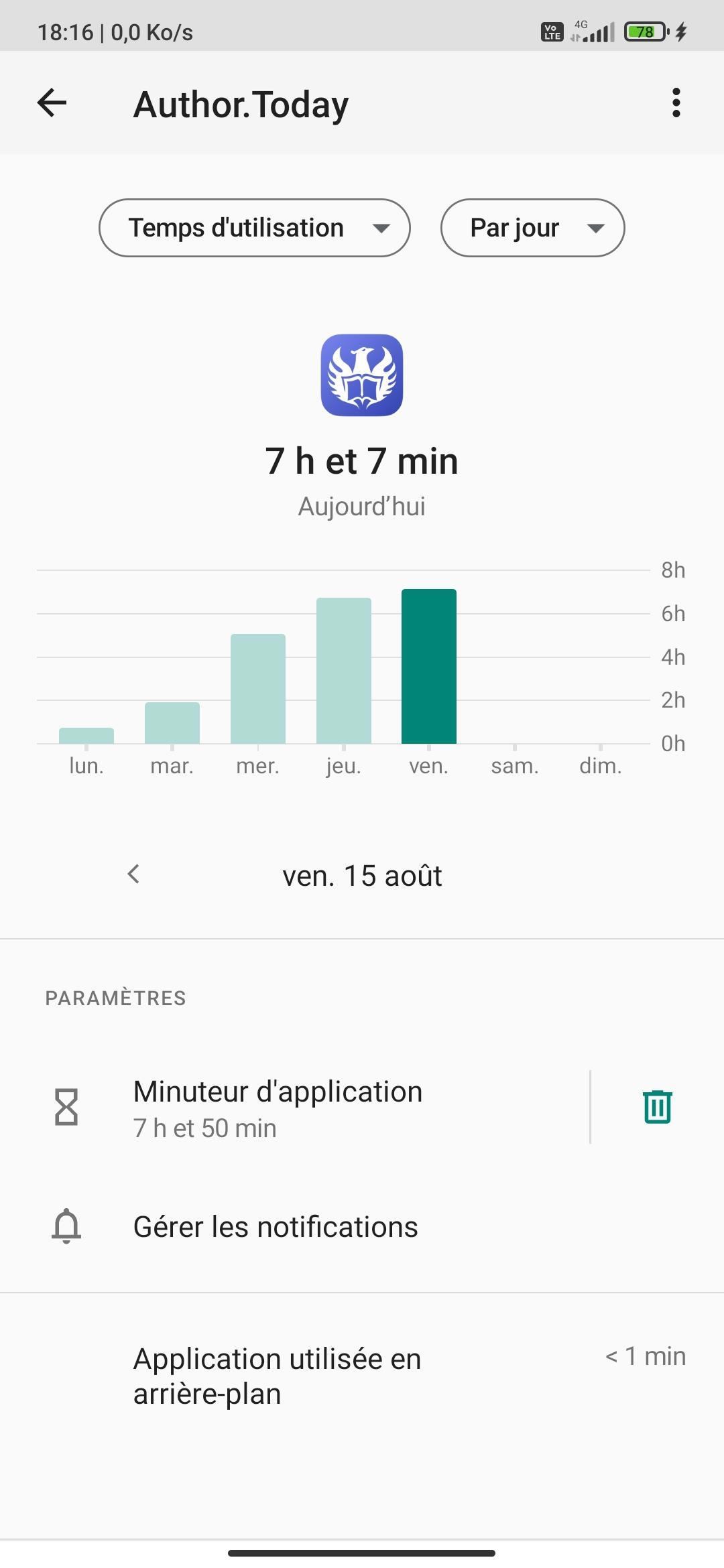Select the ven. bar in the chart
The image size is (724, 1568).
[x=429, y=666]
